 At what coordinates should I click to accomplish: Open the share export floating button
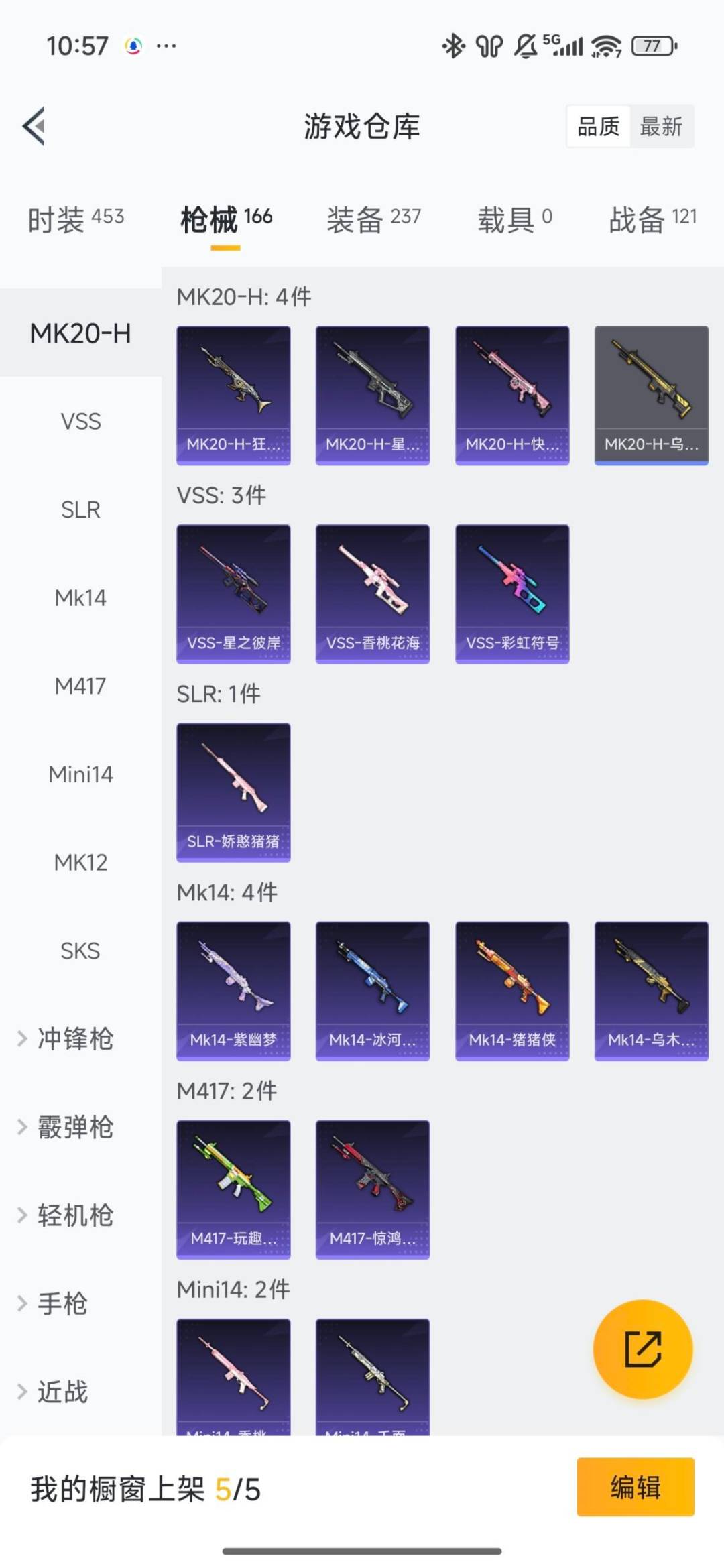click(x=642, y=1350)
